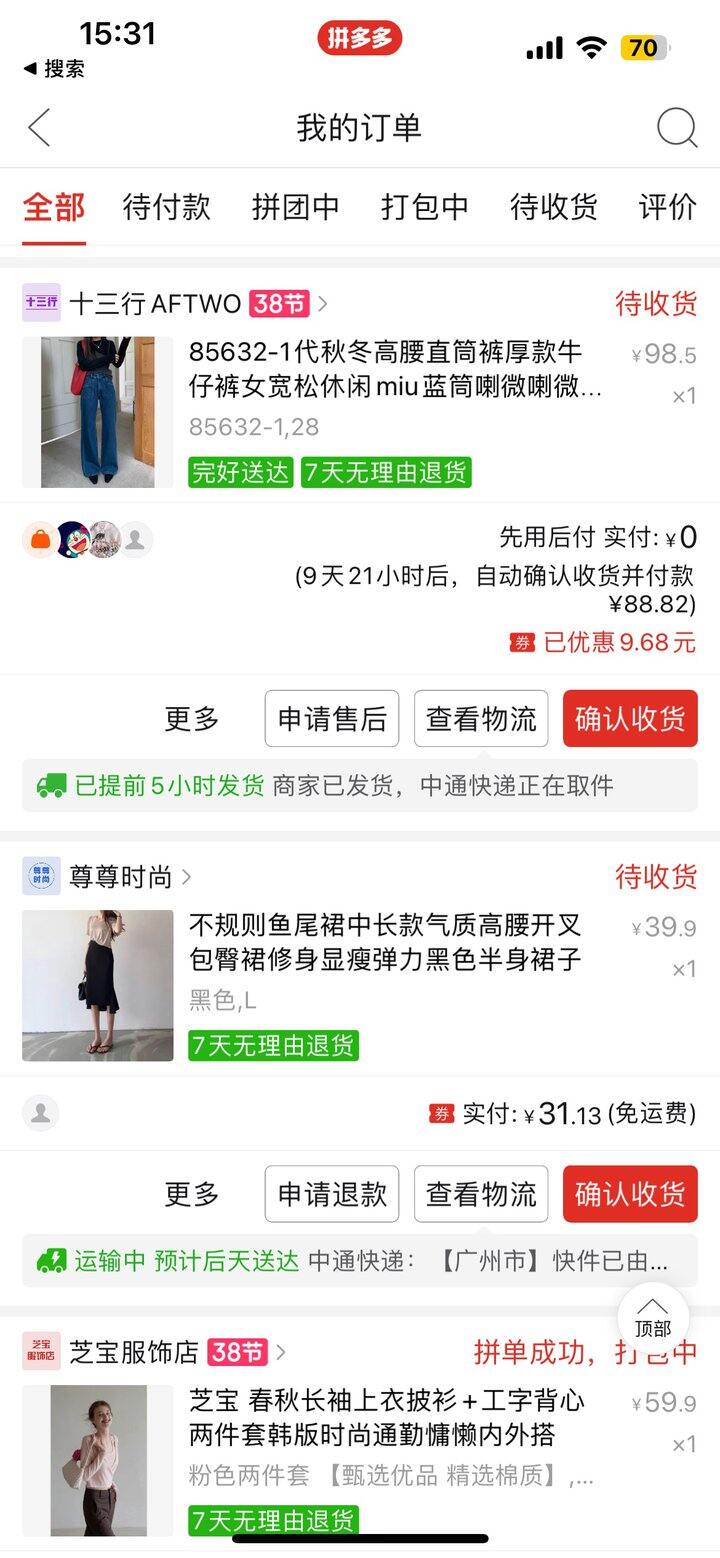
Task: Open the 不规则鱼尾裙 product image
Action: [98, 985]
